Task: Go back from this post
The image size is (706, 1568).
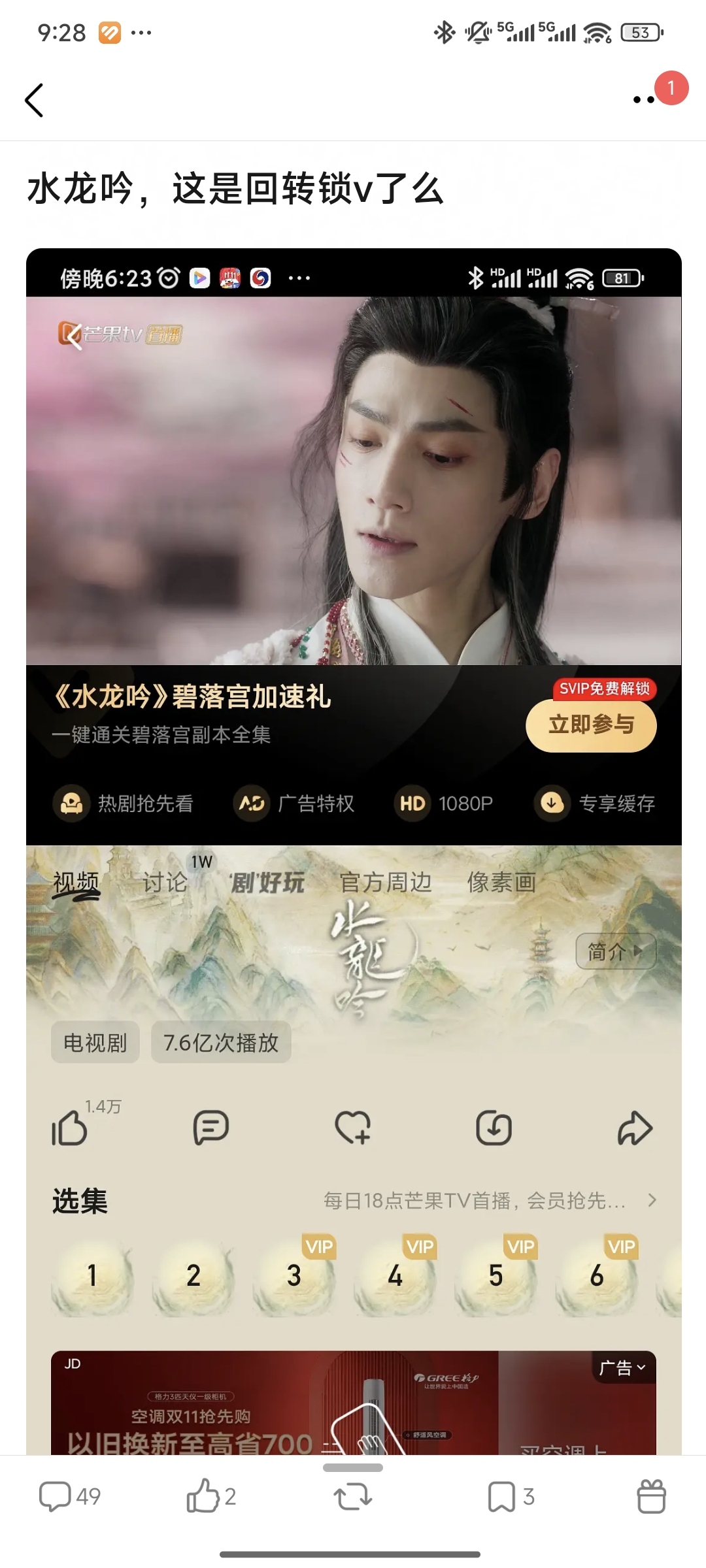Action: click(x=34, y=100)
